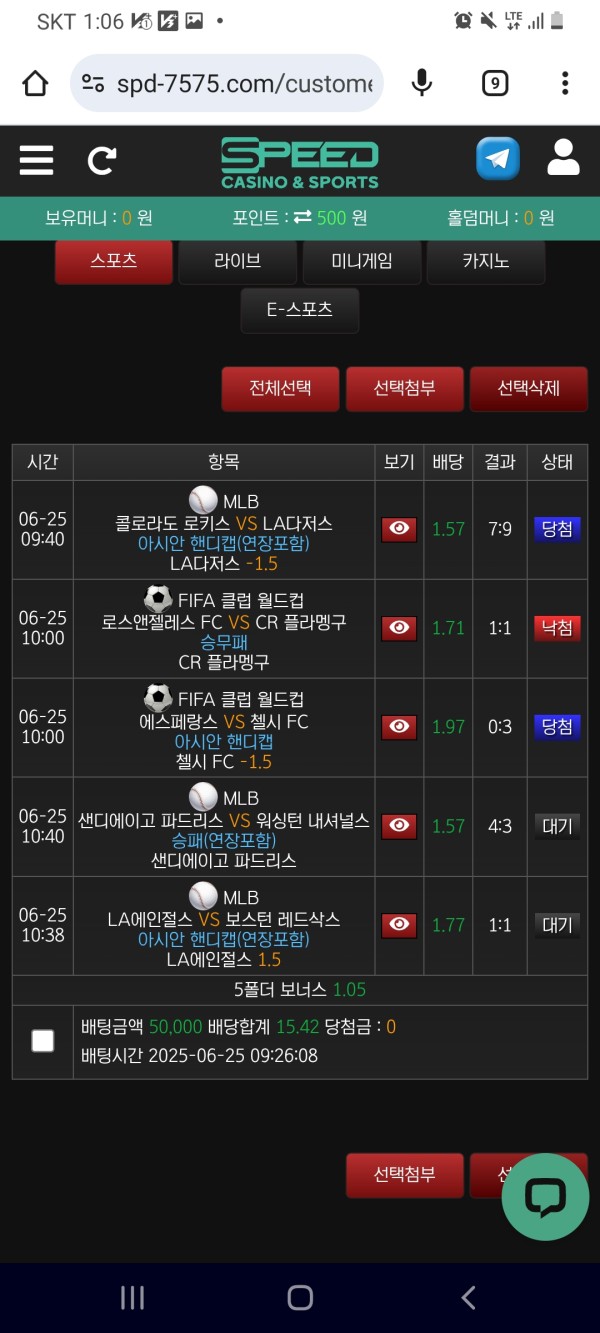Select the 스포츠 tab
Viewport: 600px width, 1333px height.
(x=114, y=261)
